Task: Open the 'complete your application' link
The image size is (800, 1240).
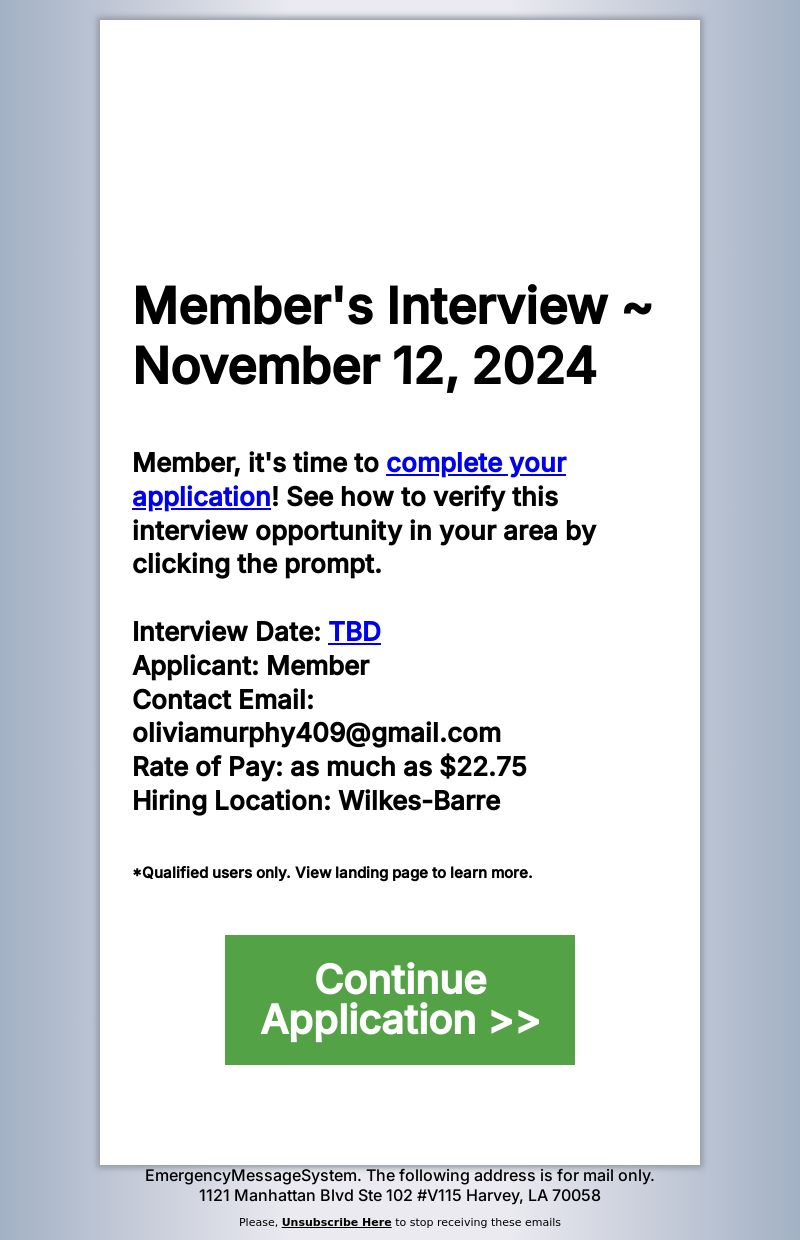Action: pyautogui.click(x=475, y=463)
